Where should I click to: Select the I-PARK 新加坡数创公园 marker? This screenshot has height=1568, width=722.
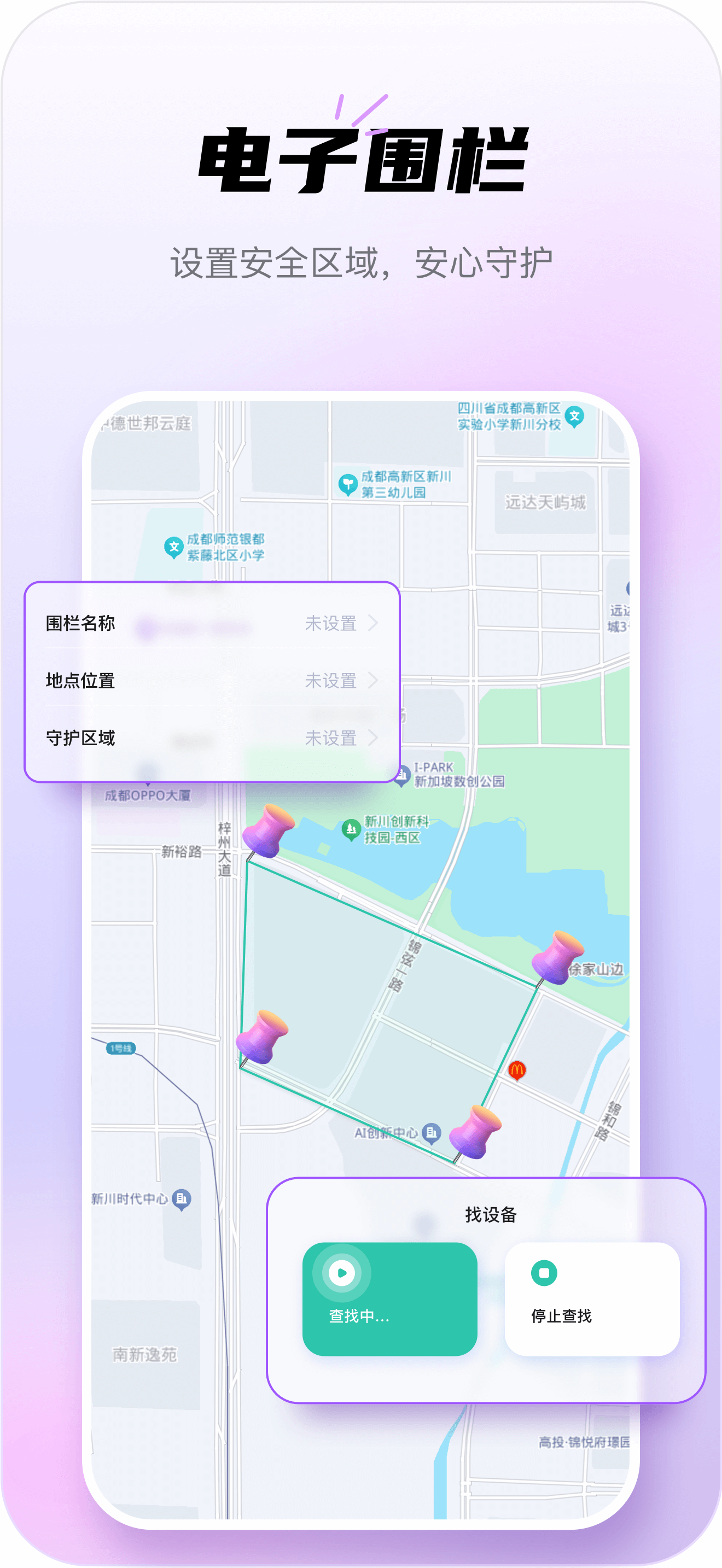pyautogui.click(x=402, y=775)
